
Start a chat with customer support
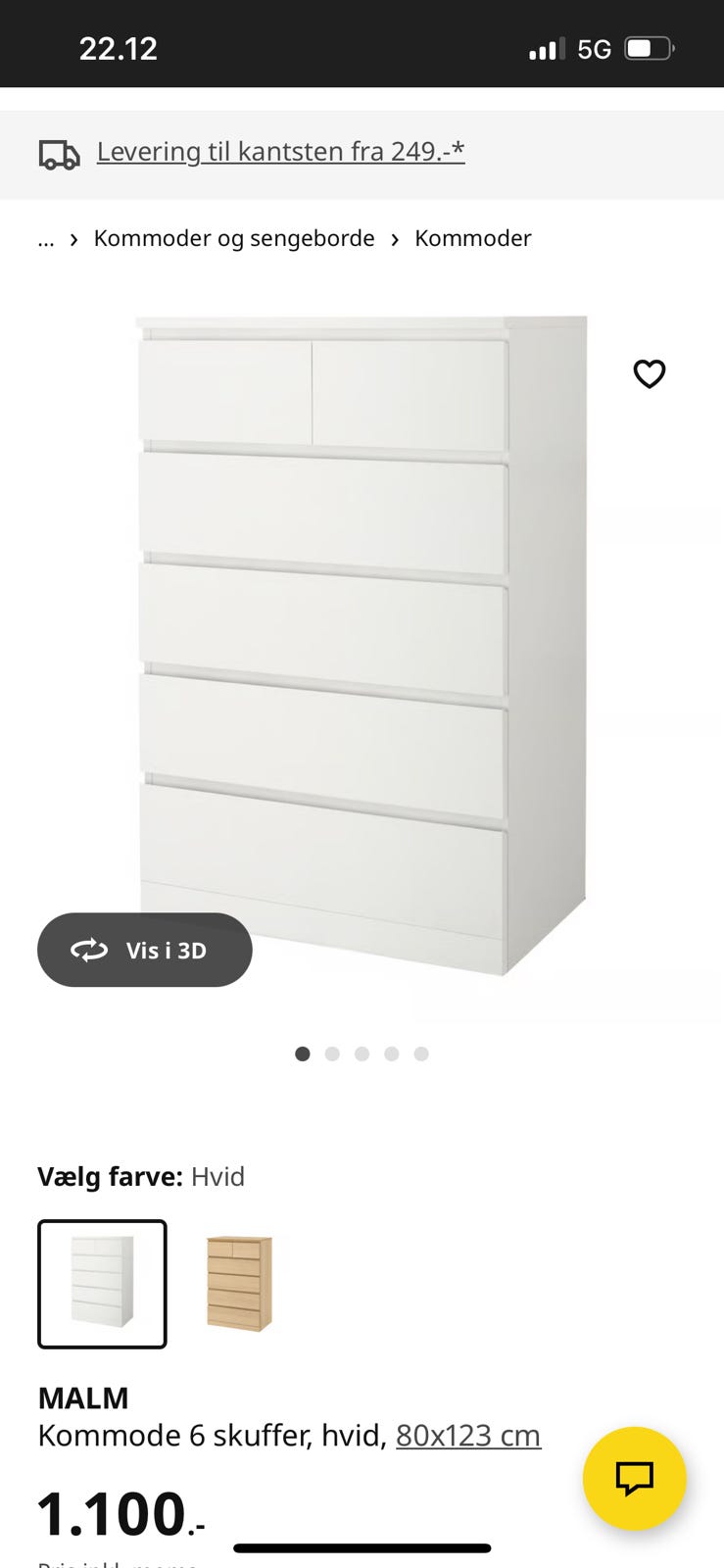pos(634,1478)
